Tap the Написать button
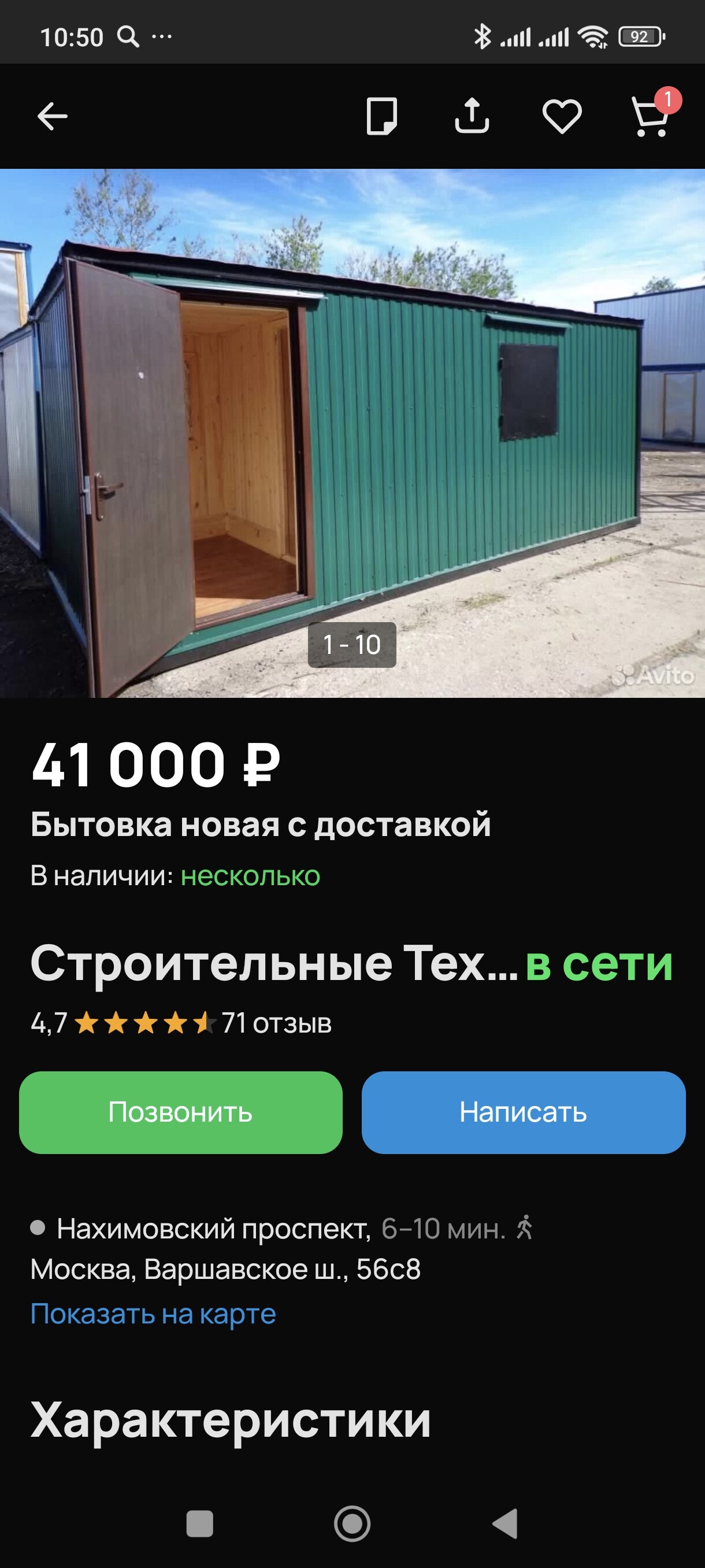This screenshot has width=705, height=1568. coord(524,1112)
